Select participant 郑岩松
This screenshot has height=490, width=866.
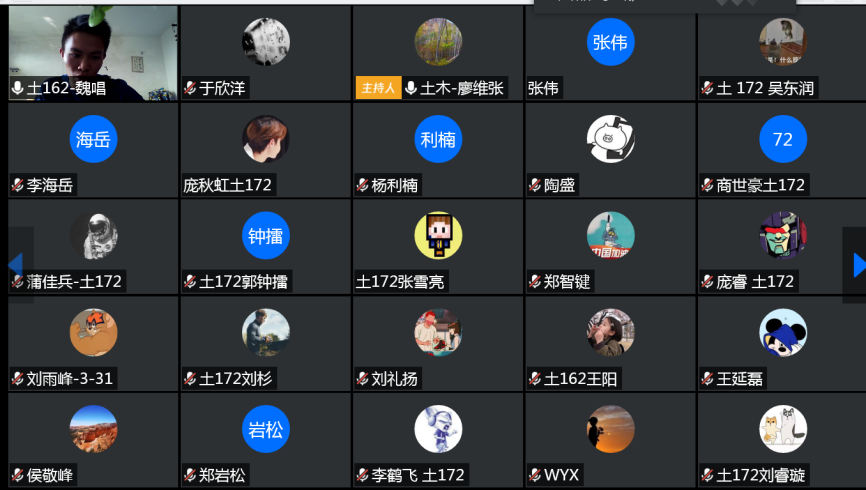[266, 438]
